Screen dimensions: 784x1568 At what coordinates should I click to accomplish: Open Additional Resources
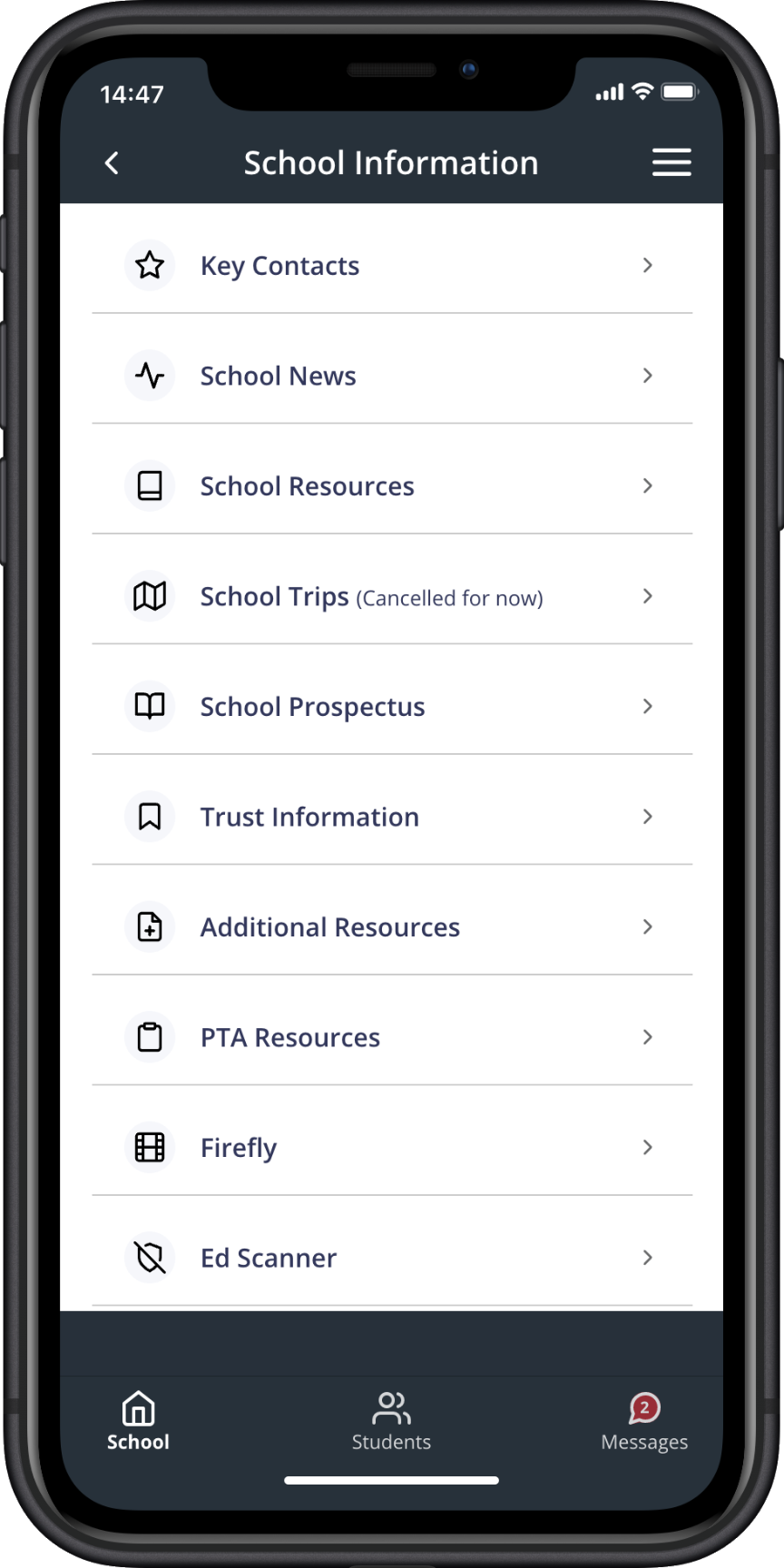coord(392,927)
